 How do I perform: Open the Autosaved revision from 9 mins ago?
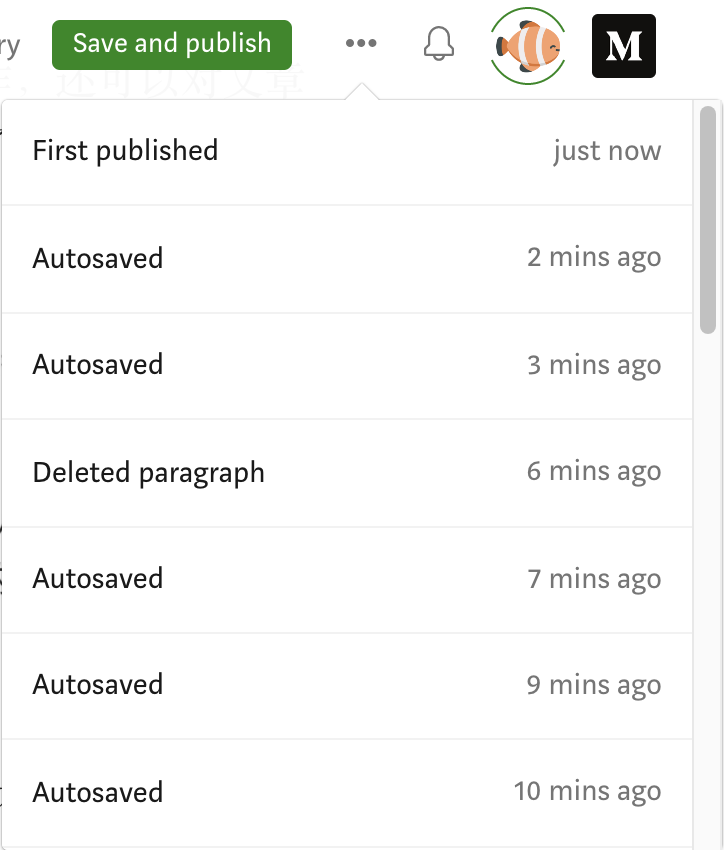(x=346, y=685)
